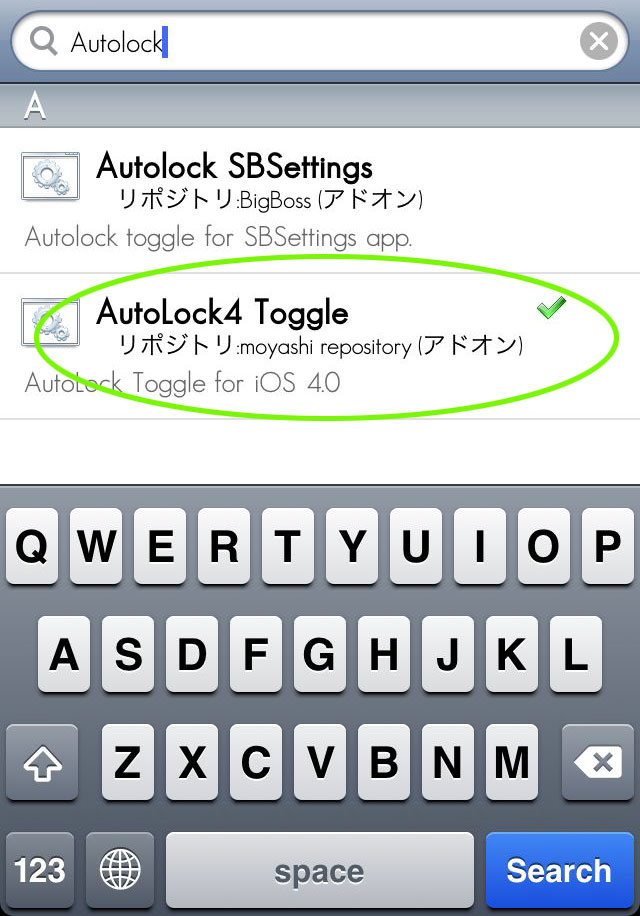The height and width of the screenshot is (916, 640).
Task: Switch keyboard language with globe key
Action: point(118,870)
